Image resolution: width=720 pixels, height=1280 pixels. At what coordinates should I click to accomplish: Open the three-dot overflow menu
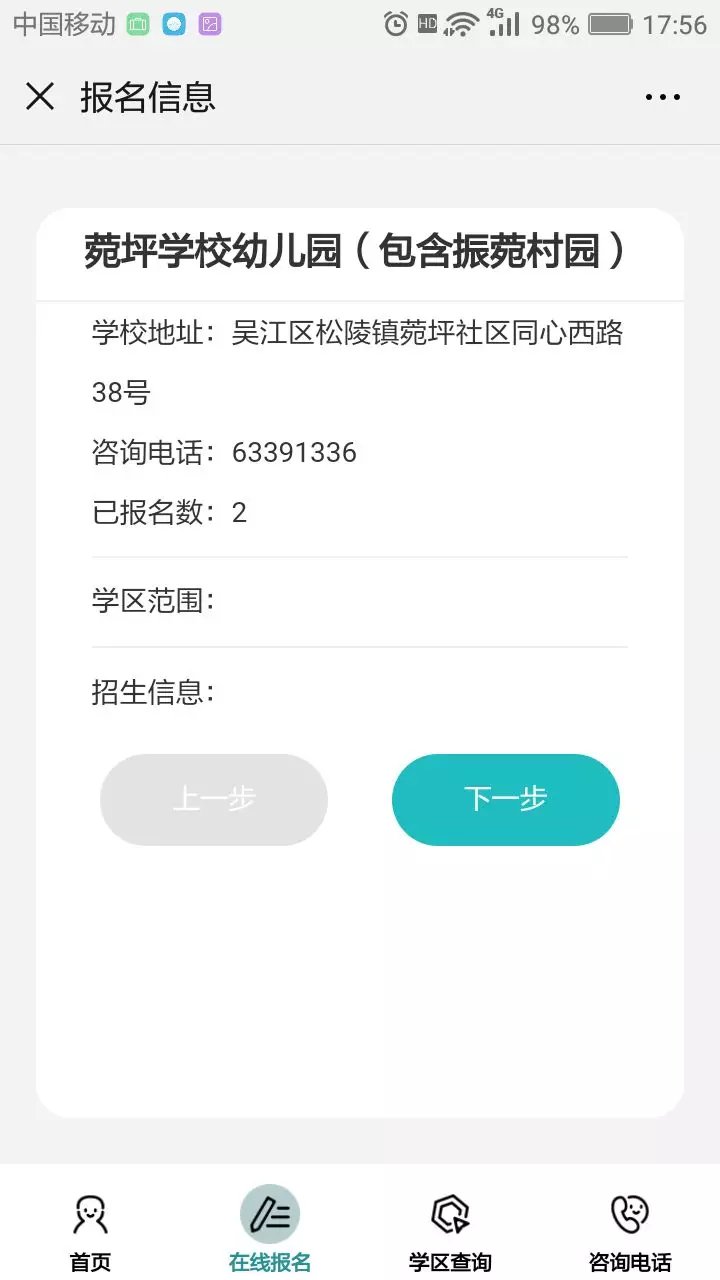pos(662,97)
